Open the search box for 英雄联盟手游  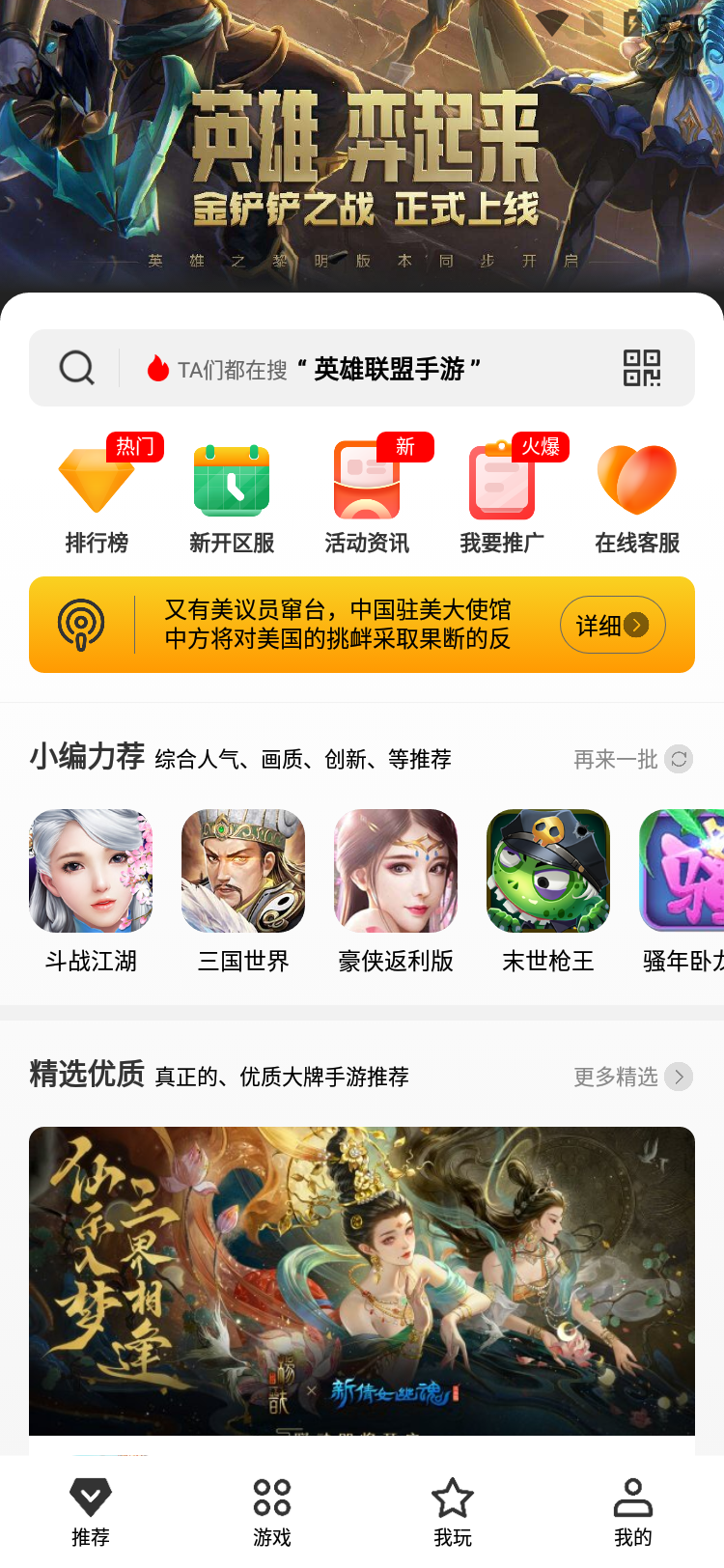[x=367, y=369]
